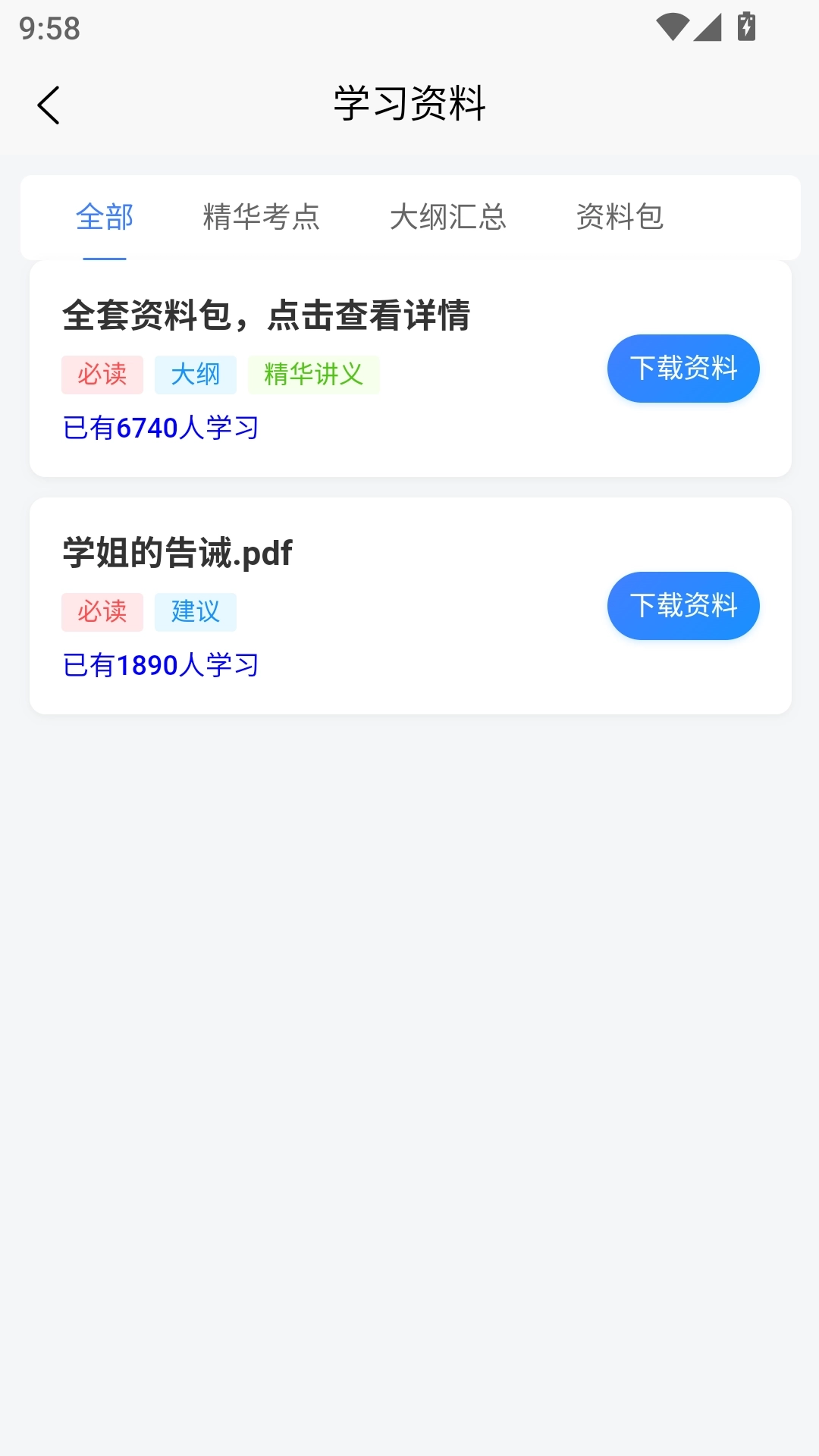Click the 精华讲义 tag

(314, 375)
